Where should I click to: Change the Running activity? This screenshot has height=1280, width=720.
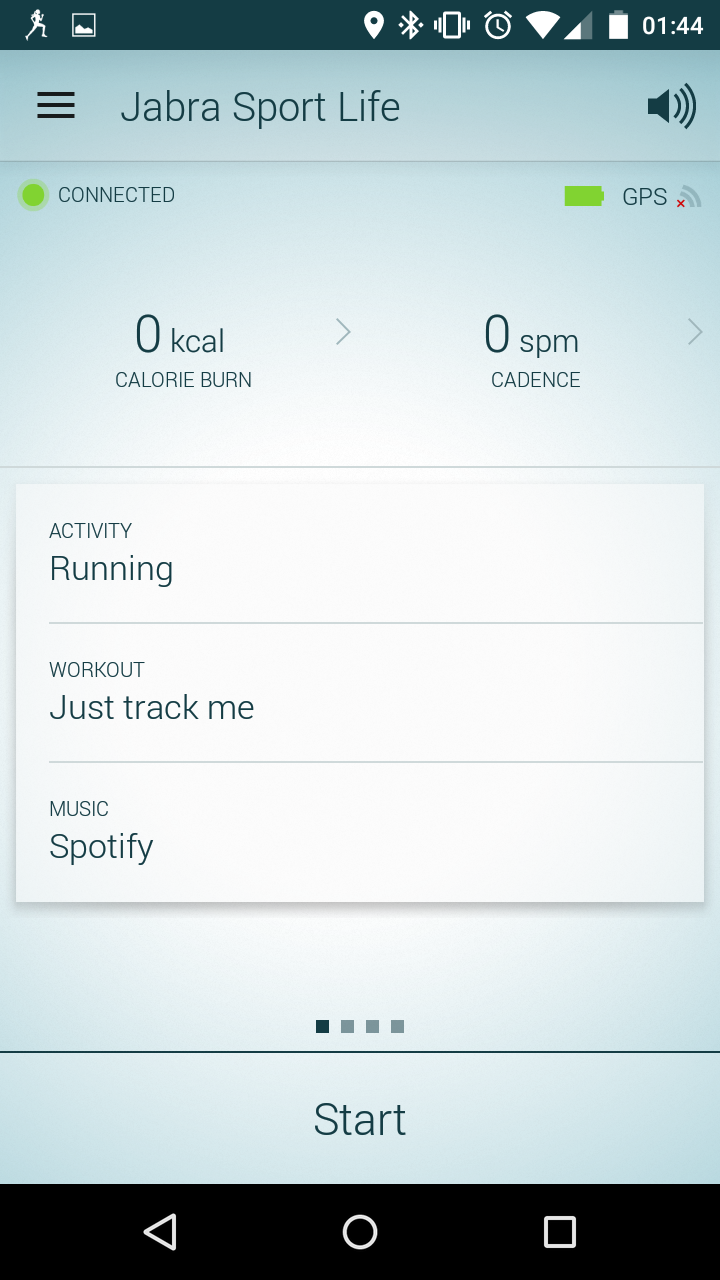click(360, 553)
